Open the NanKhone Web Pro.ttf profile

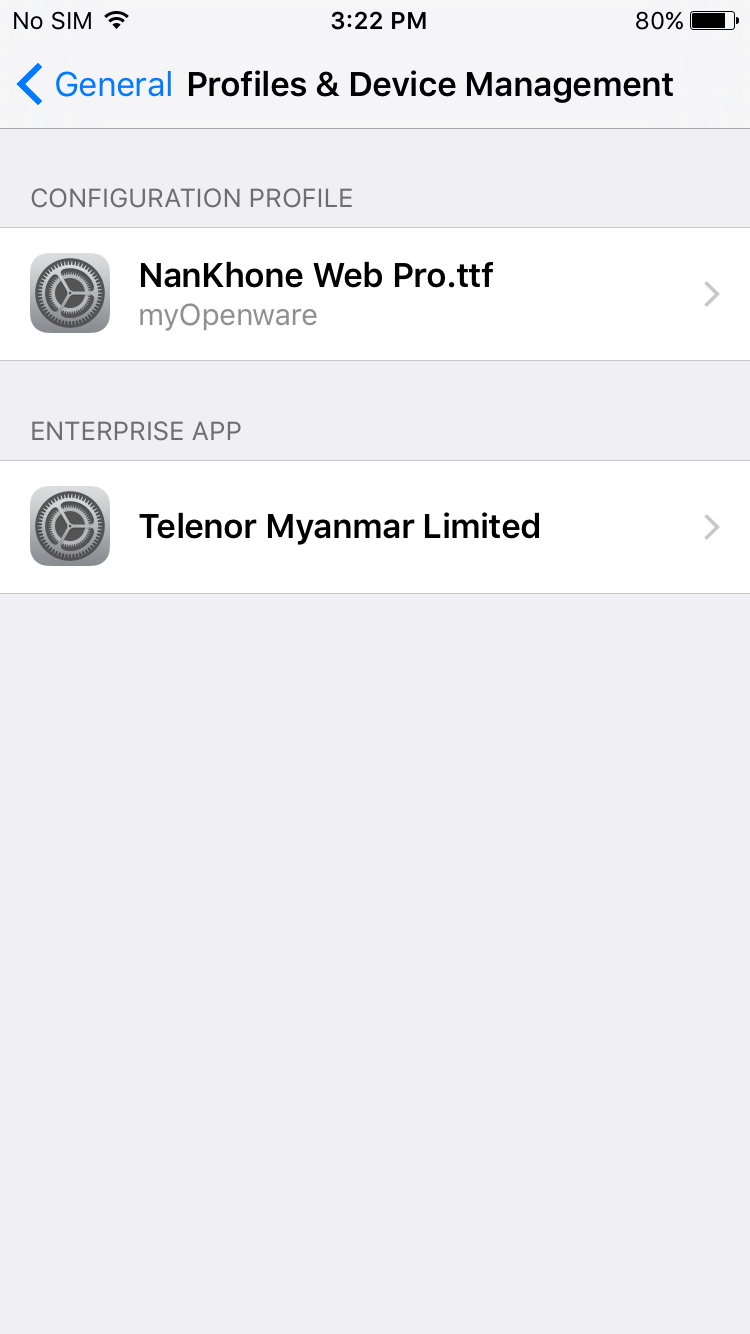coord(375,294)
